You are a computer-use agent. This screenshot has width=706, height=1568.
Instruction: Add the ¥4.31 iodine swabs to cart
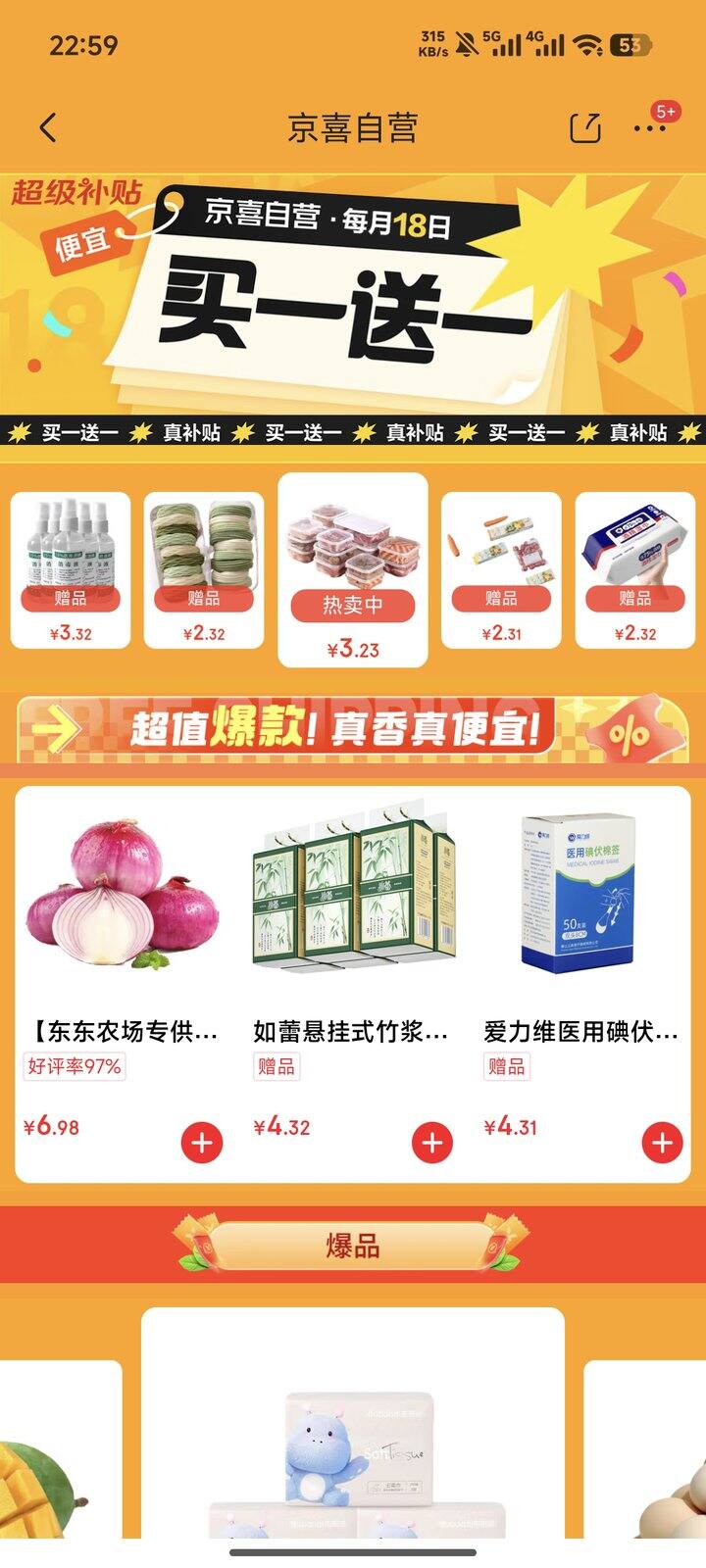pyautogui.click(x=663, y=1143)
